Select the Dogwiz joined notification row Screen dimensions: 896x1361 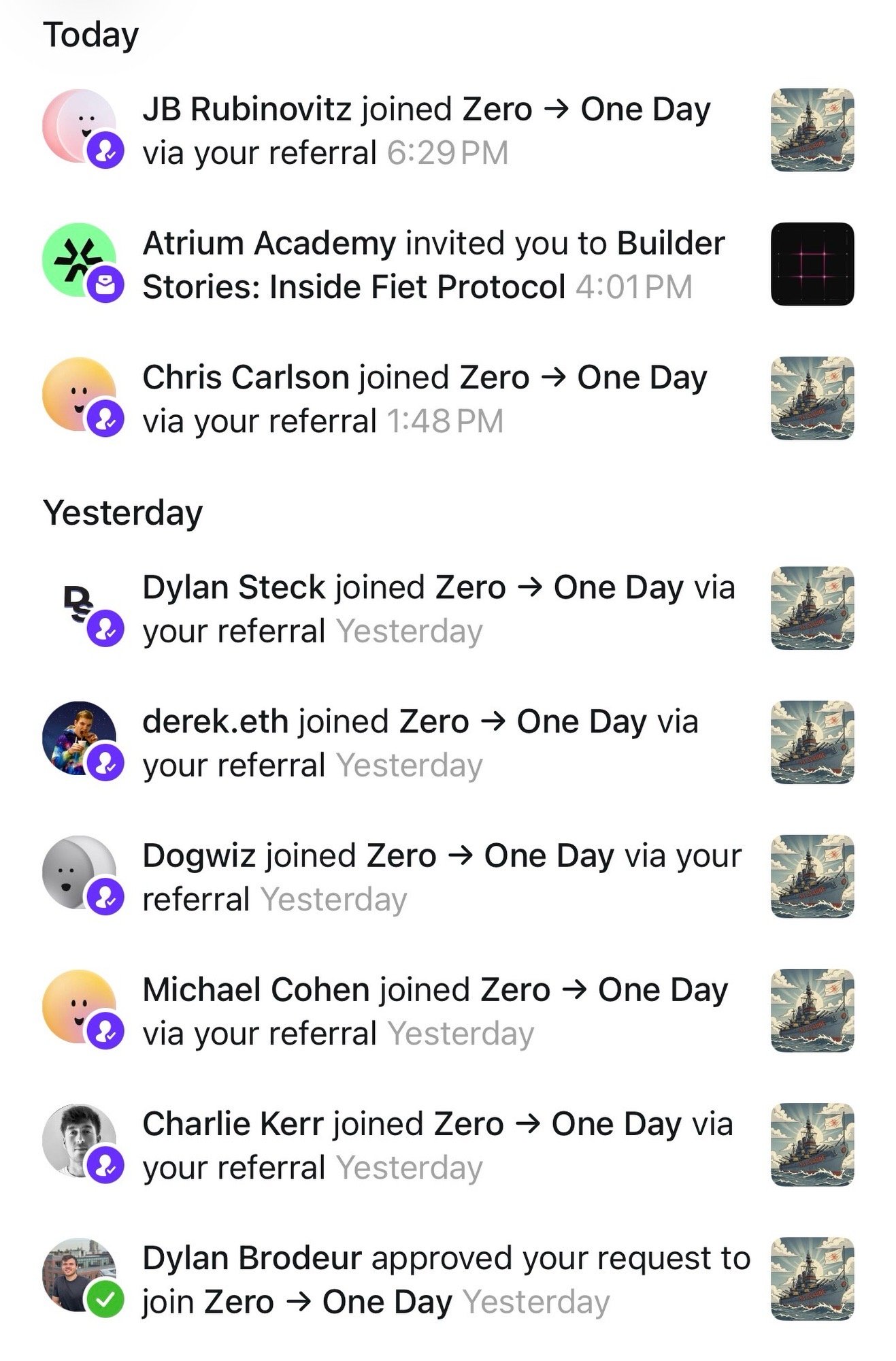[422, 876]
